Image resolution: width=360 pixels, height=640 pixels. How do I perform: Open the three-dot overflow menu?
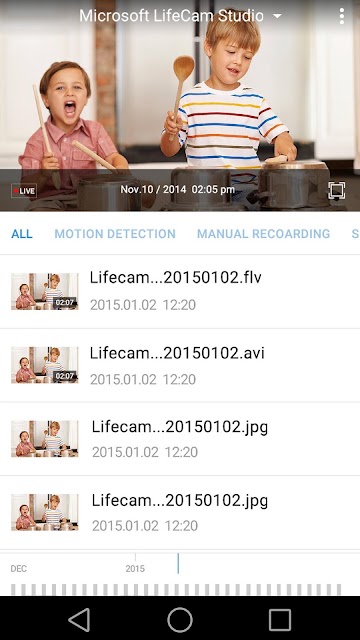342,16
